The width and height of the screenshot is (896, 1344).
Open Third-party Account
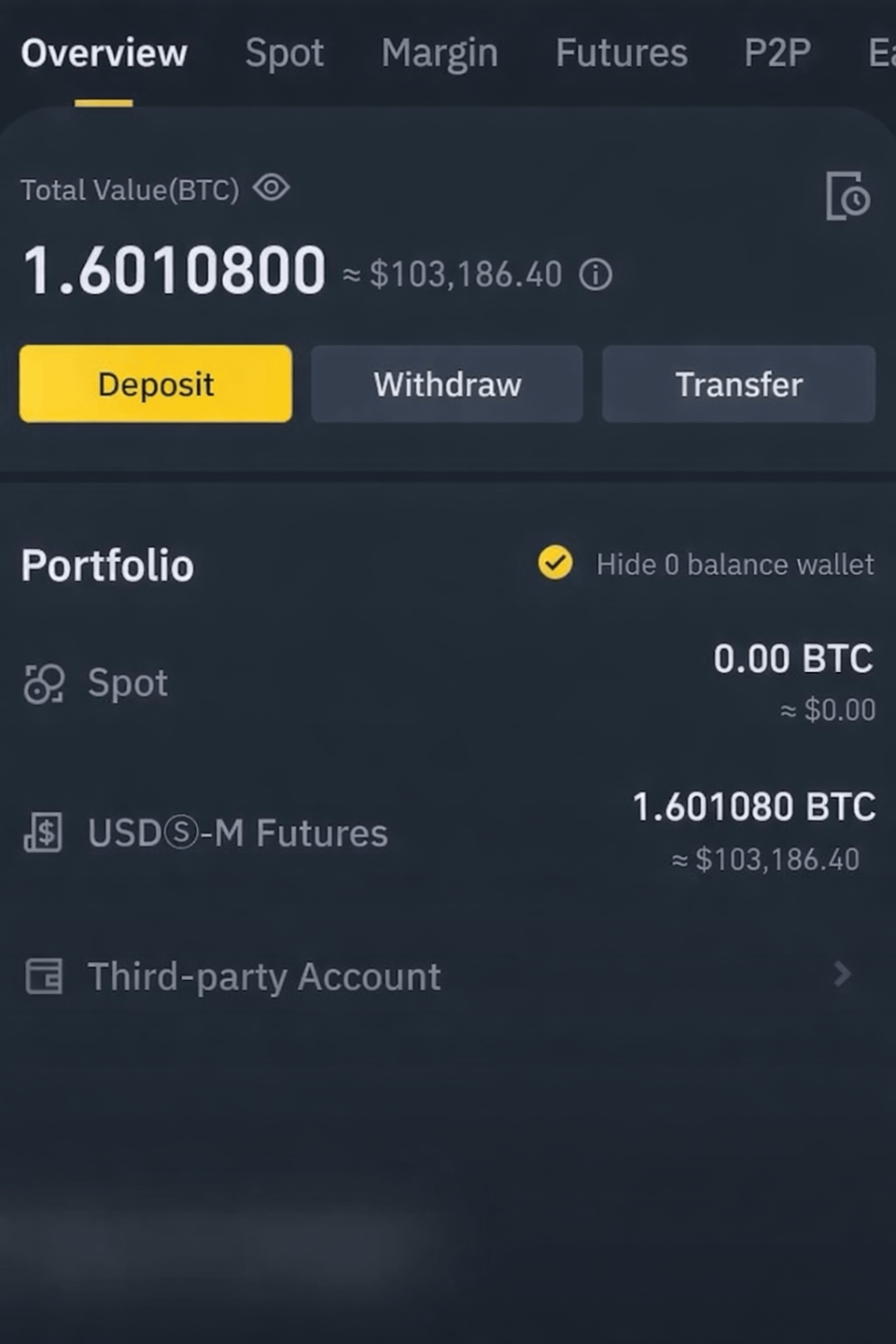tap(448, 976)
